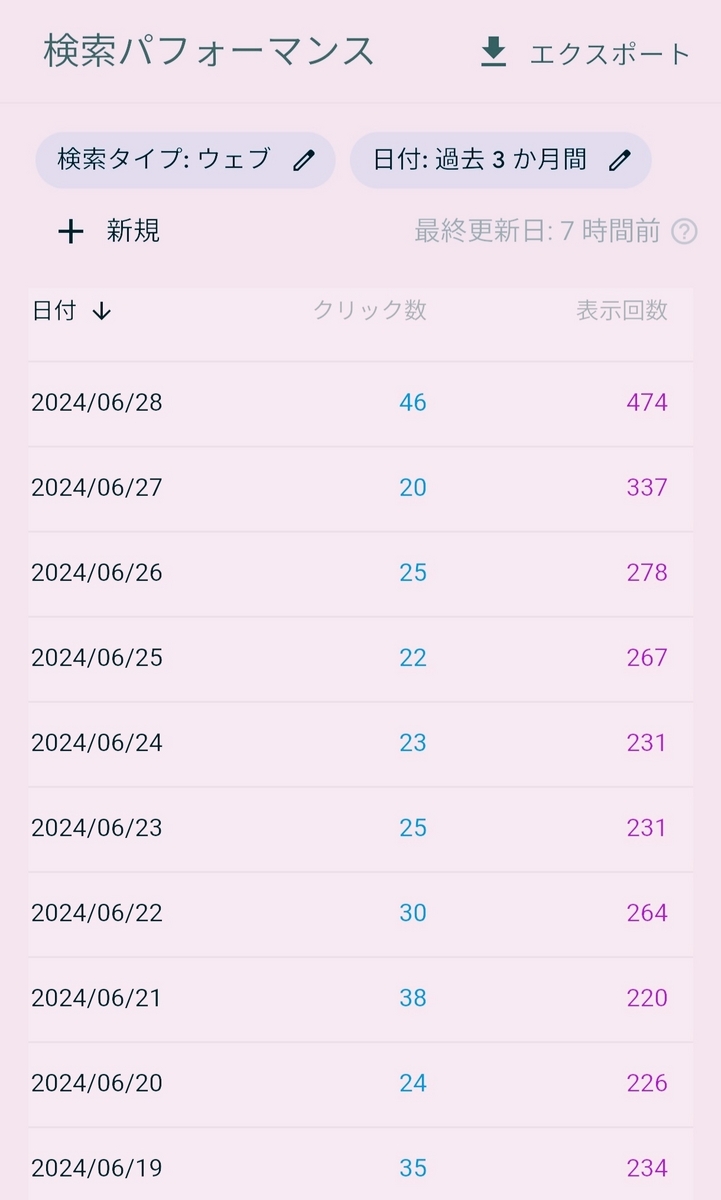
Task: Sort the table by 表示回数 column
Action: pyautogui.click(x=622, y=310)
